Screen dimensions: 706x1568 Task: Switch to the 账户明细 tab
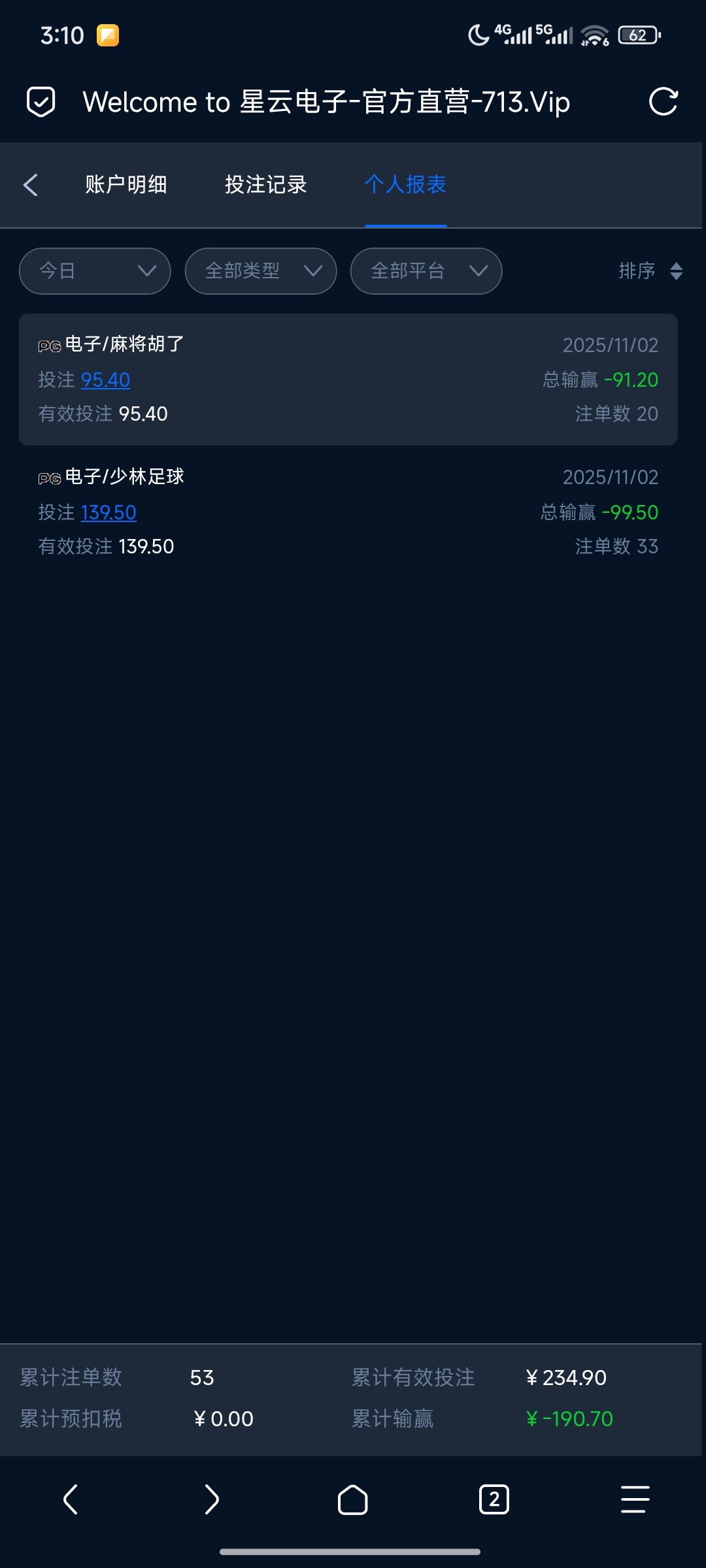[x=126, y=185]
